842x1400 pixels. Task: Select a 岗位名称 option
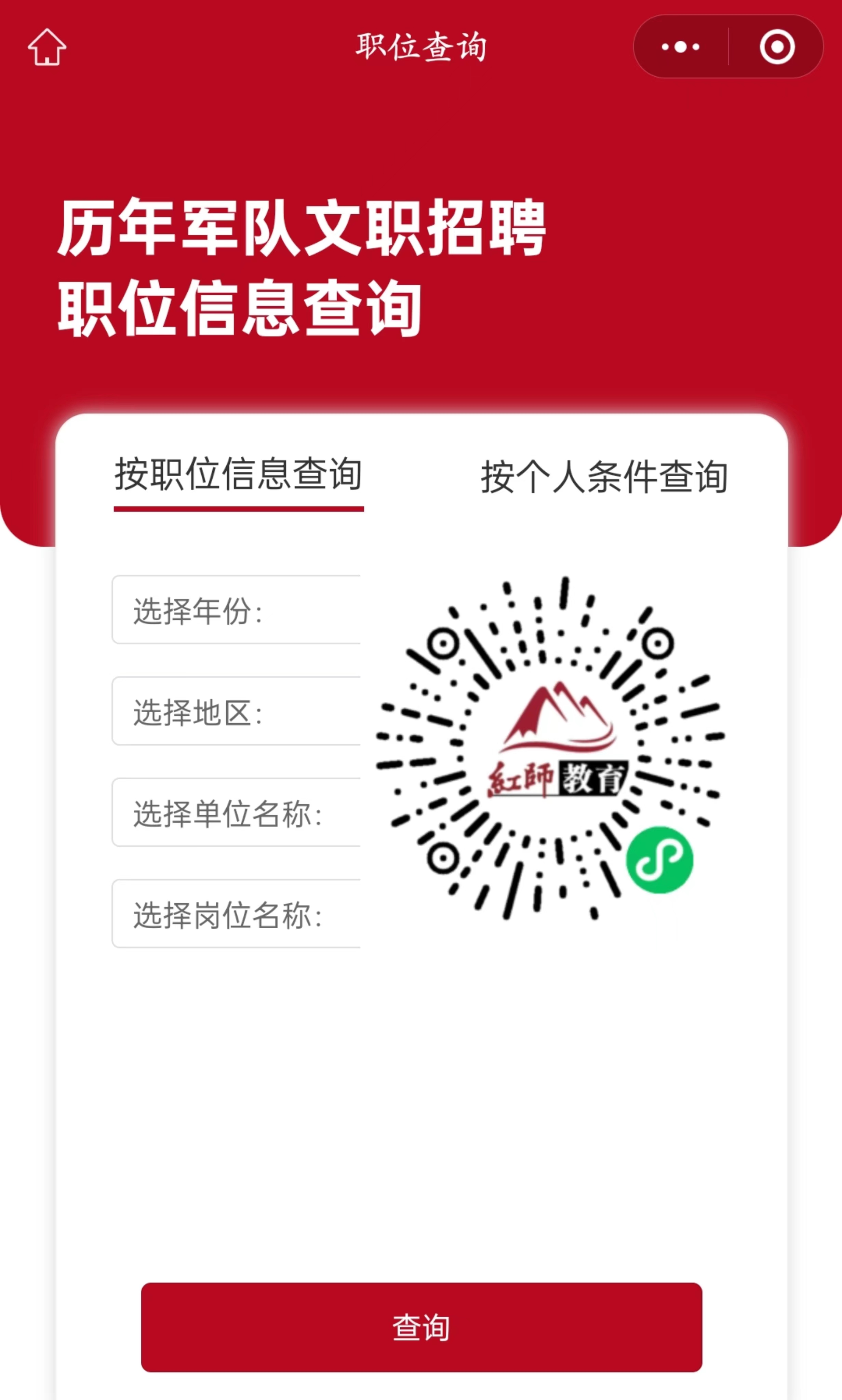(237, 914)
